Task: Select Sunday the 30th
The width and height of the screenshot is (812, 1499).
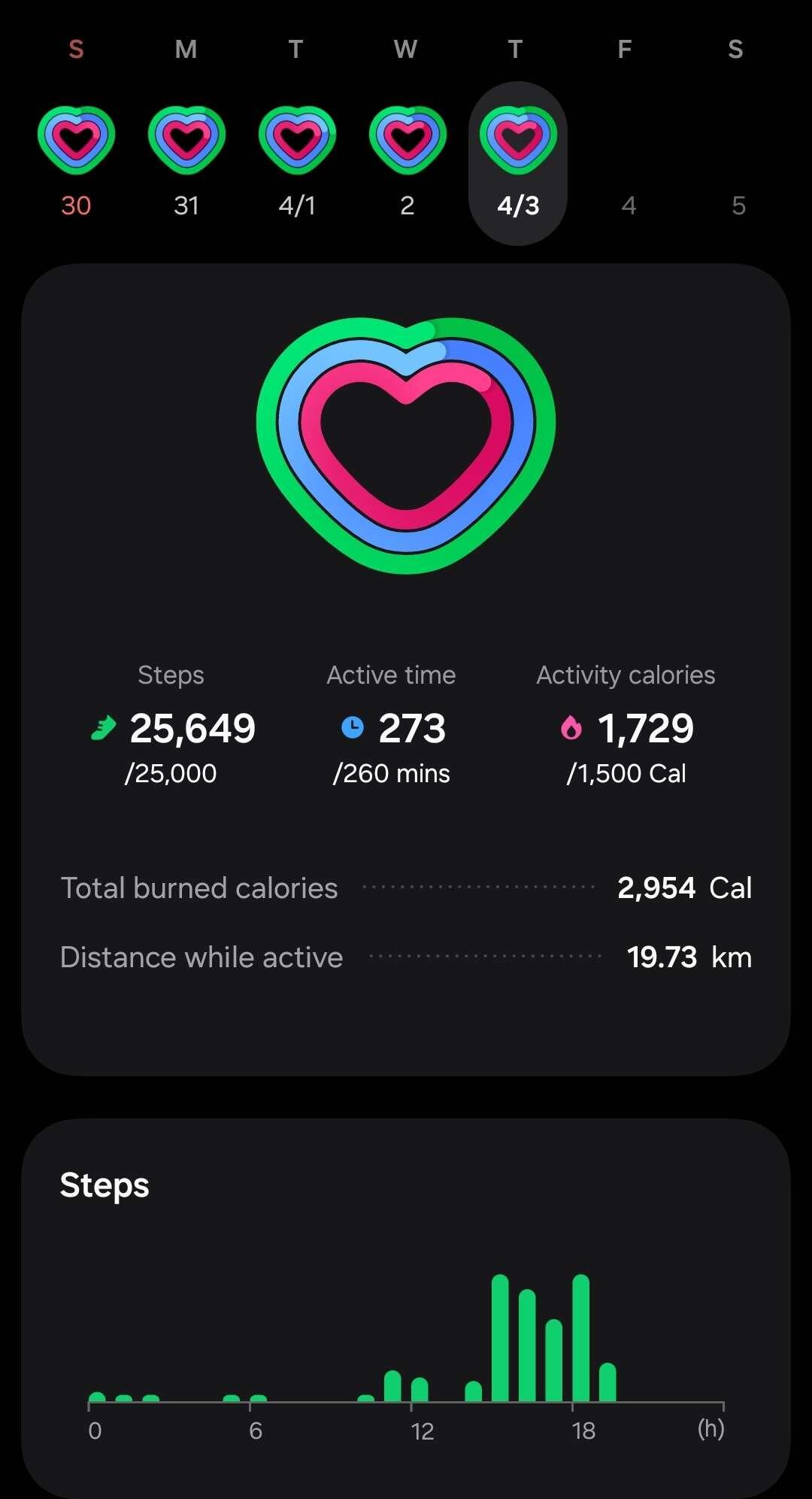Action: coord(76,162)
